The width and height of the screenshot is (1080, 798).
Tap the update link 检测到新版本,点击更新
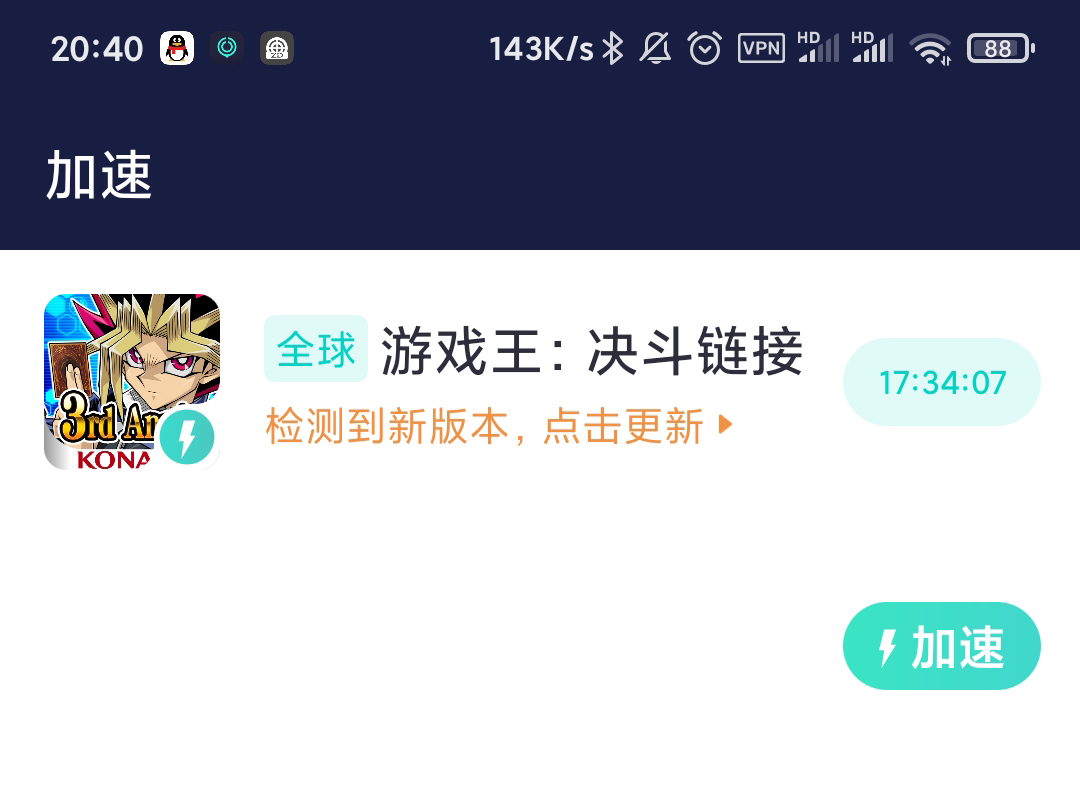(x=498, y=427)
